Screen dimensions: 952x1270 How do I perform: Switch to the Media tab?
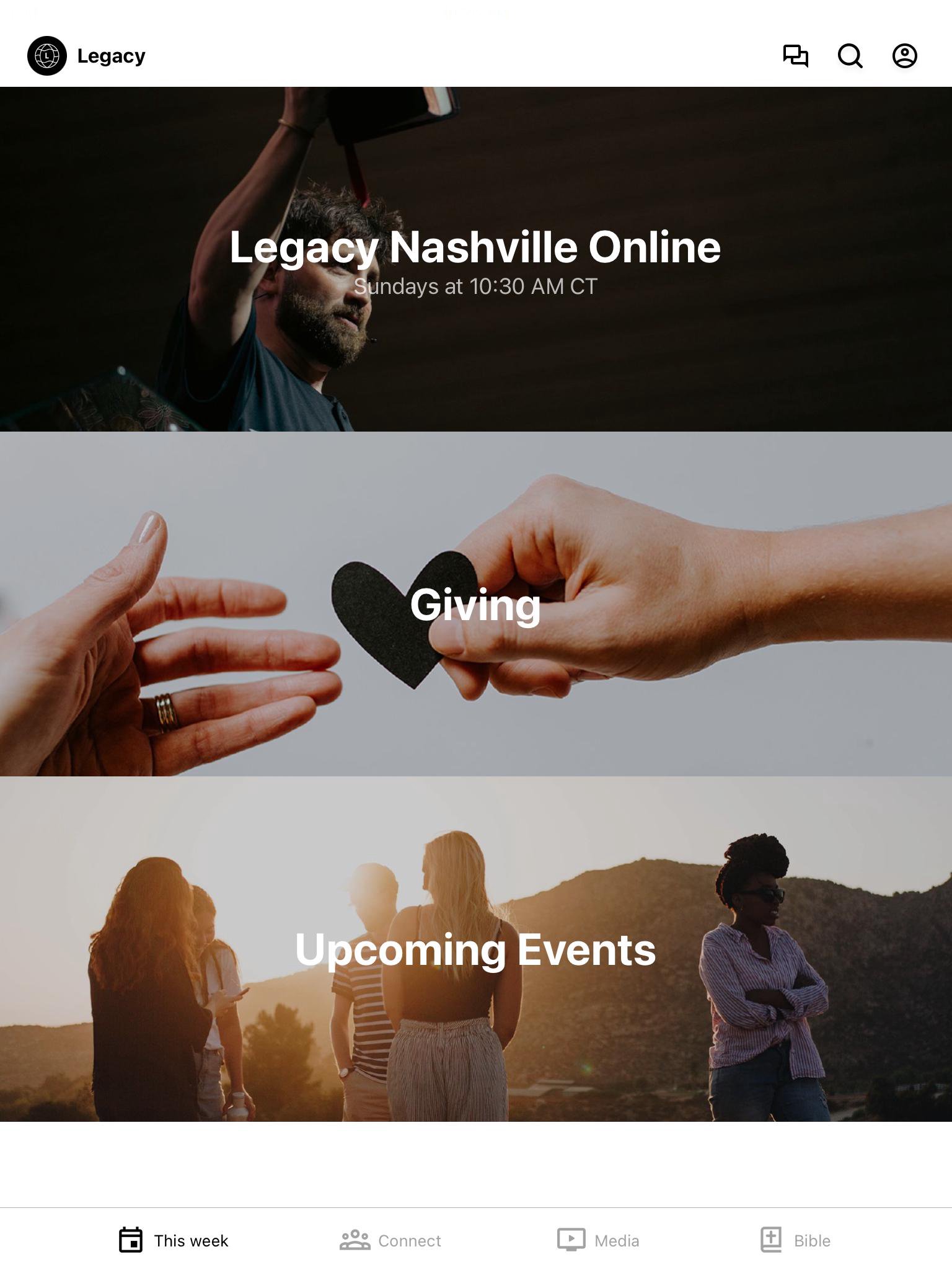[x=598, y=1240]
